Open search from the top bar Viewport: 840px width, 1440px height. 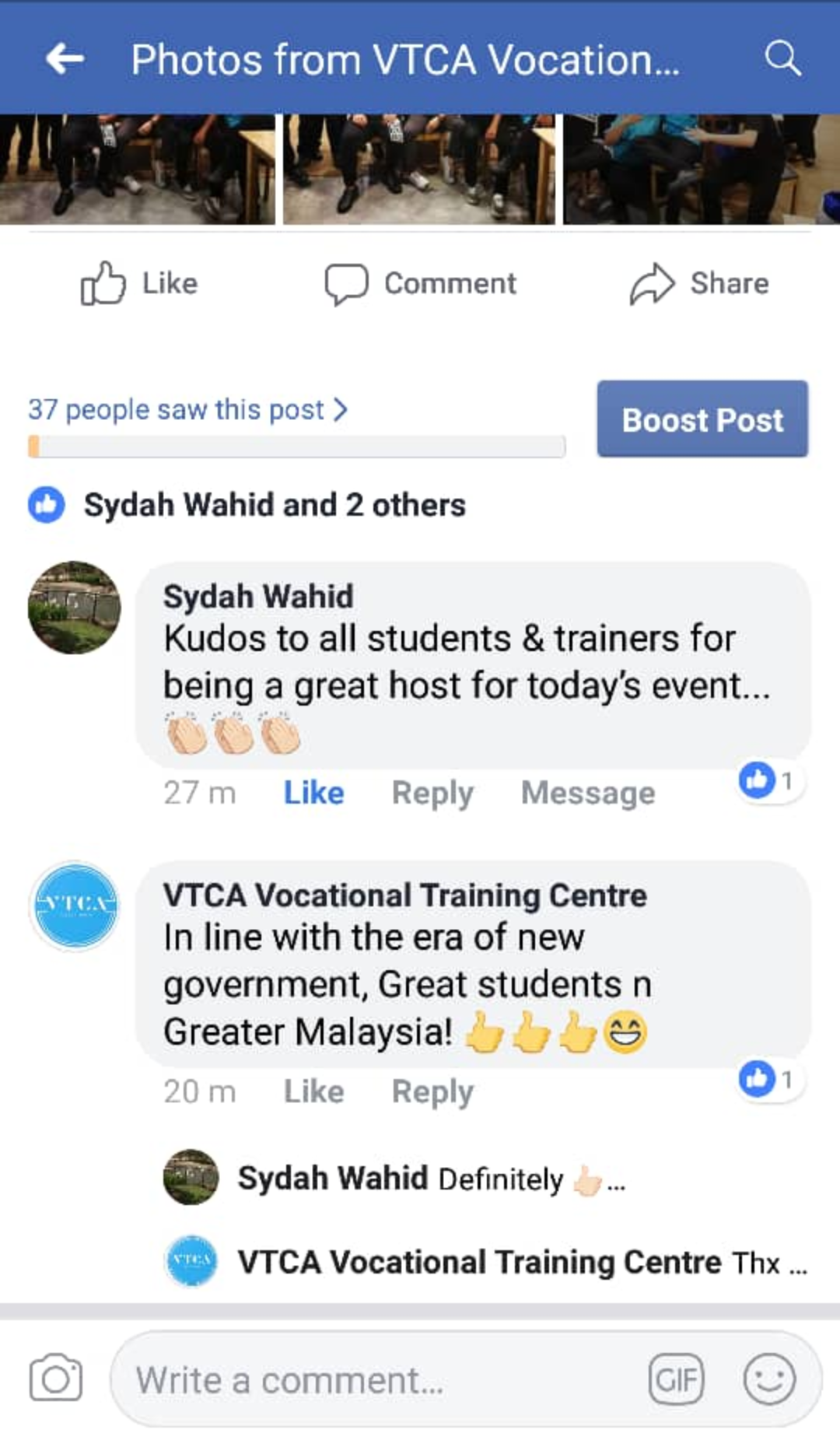782,58
